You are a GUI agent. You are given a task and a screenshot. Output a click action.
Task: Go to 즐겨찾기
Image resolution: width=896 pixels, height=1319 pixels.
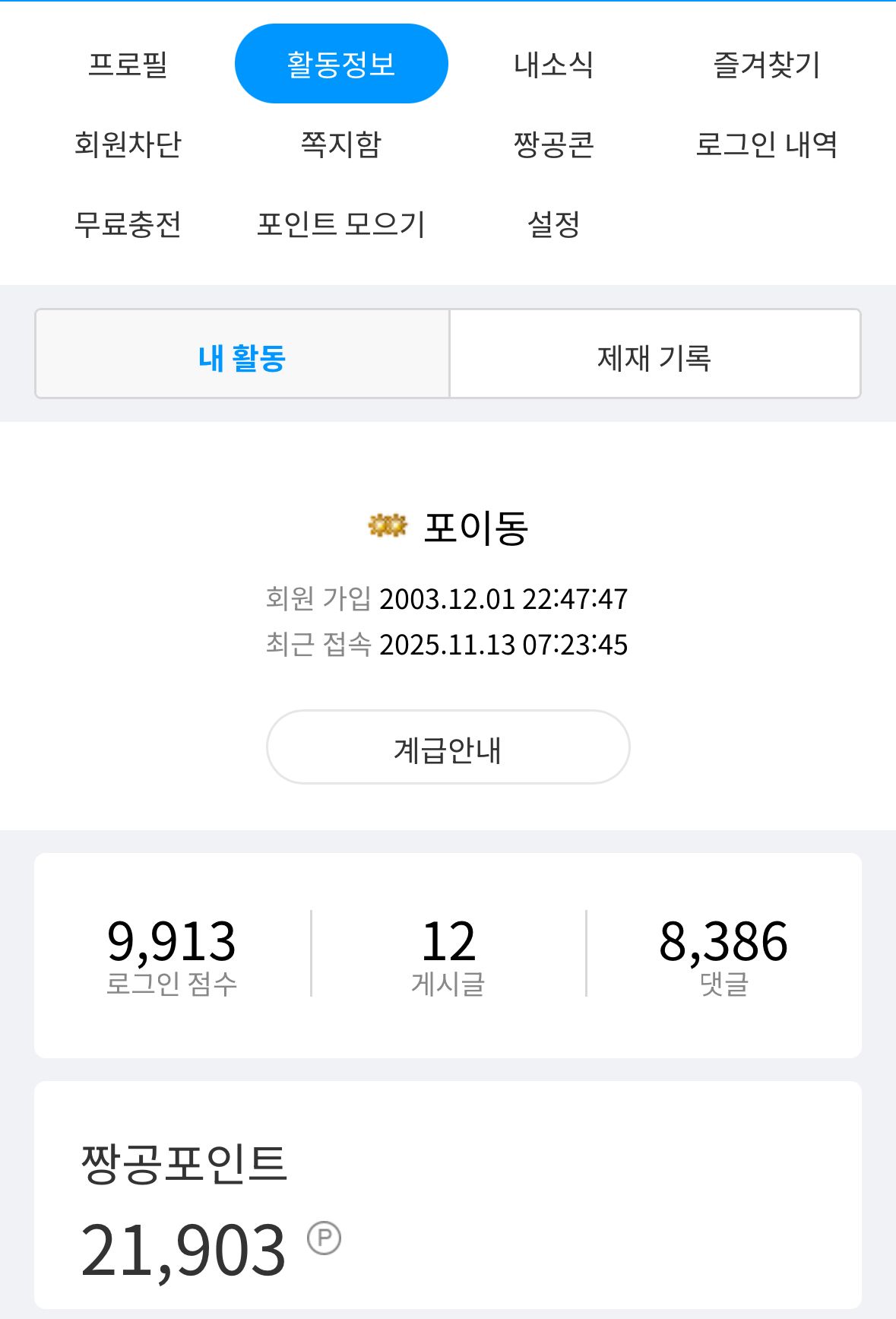pos(766,65)
